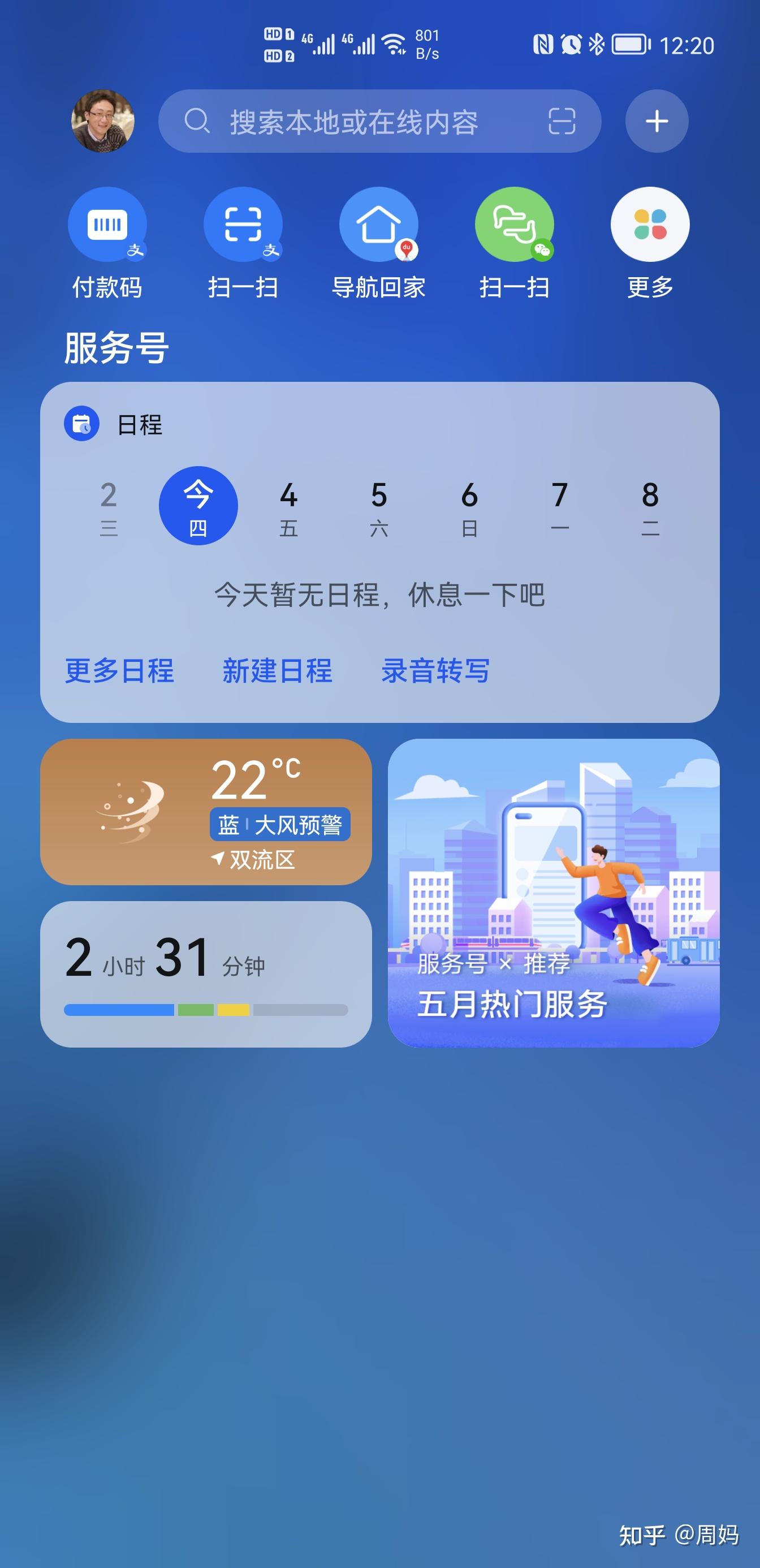Open 更多日程 link

coord(119,671)
